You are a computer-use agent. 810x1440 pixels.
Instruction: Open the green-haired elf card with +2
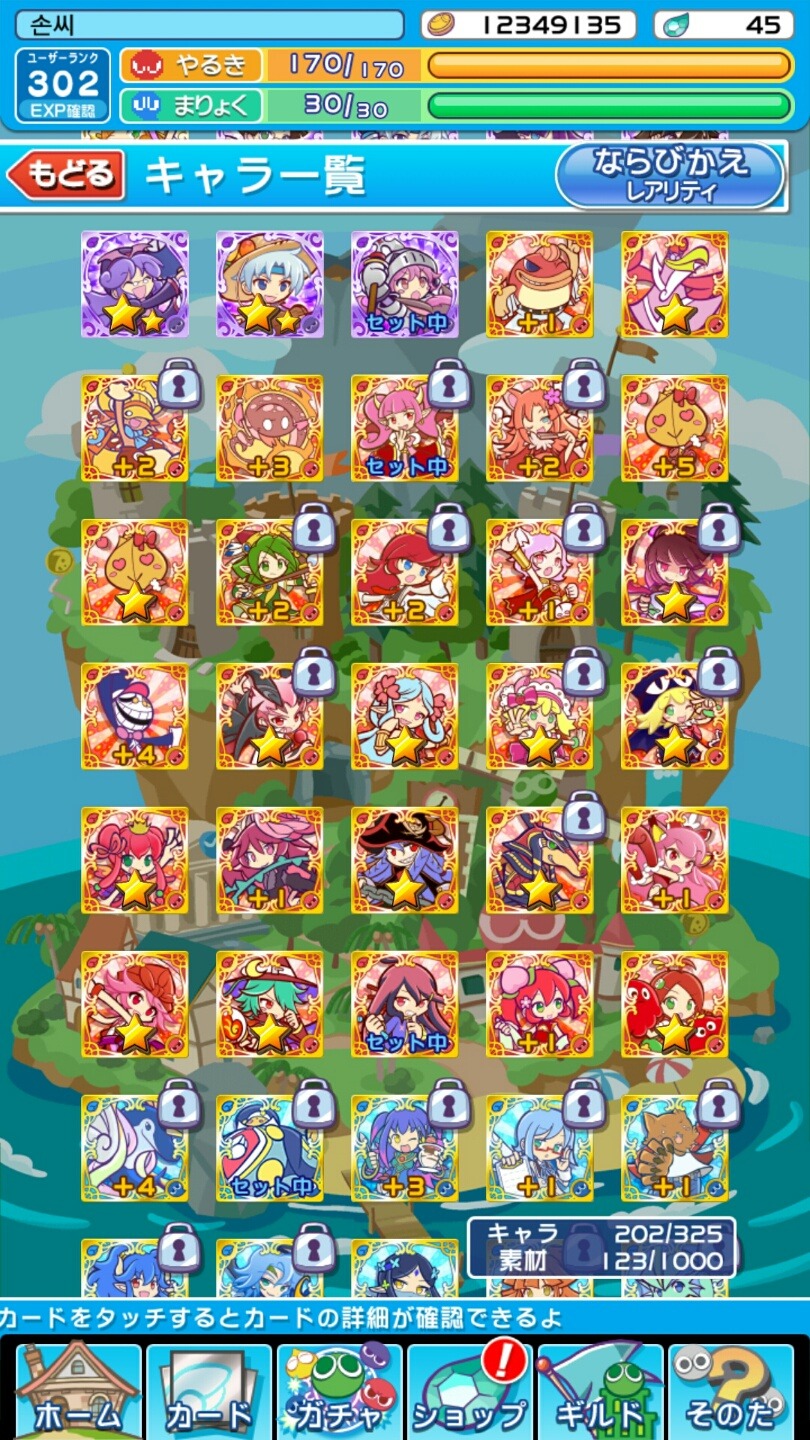pos(270,572)
